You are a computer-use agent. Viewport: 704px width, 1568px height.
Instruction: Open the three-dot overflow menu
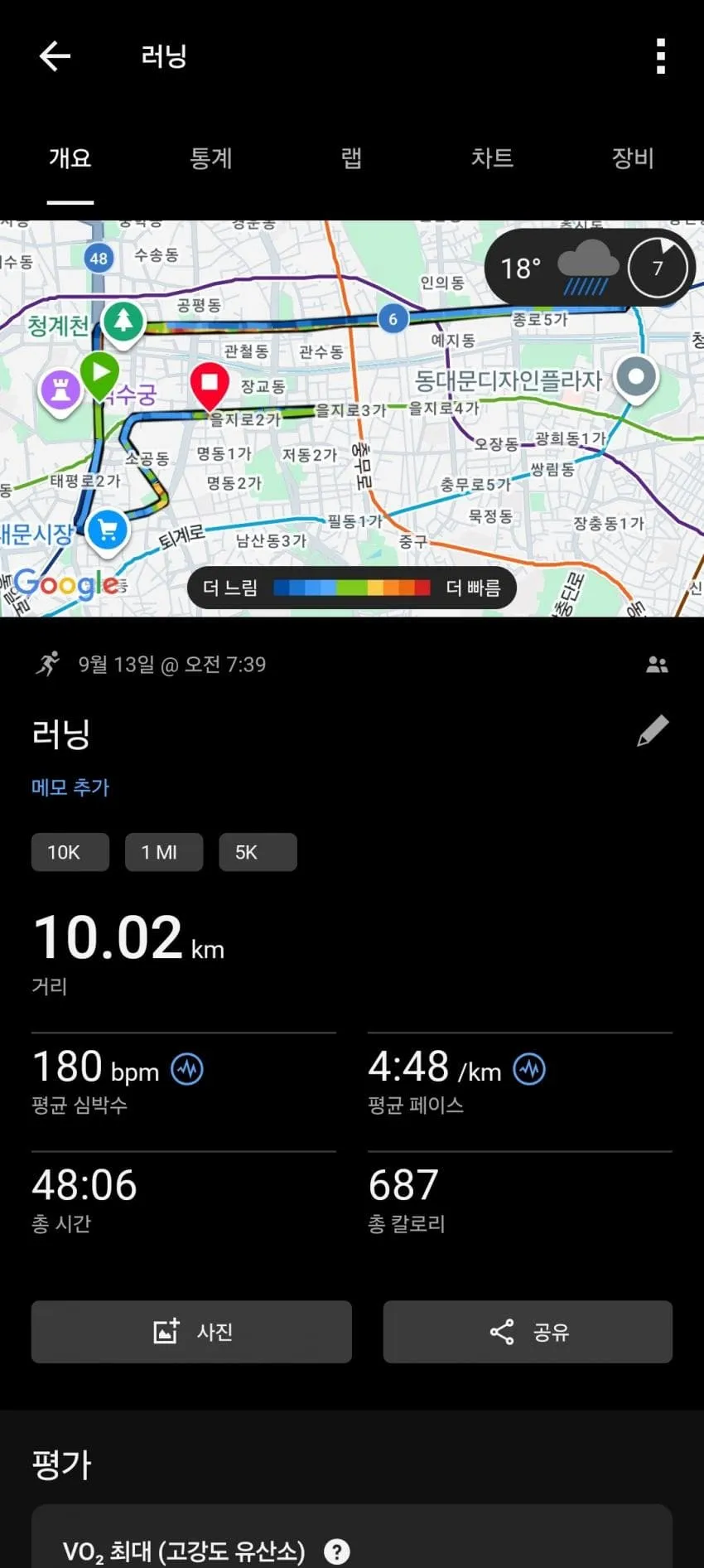tap(660, 56)
